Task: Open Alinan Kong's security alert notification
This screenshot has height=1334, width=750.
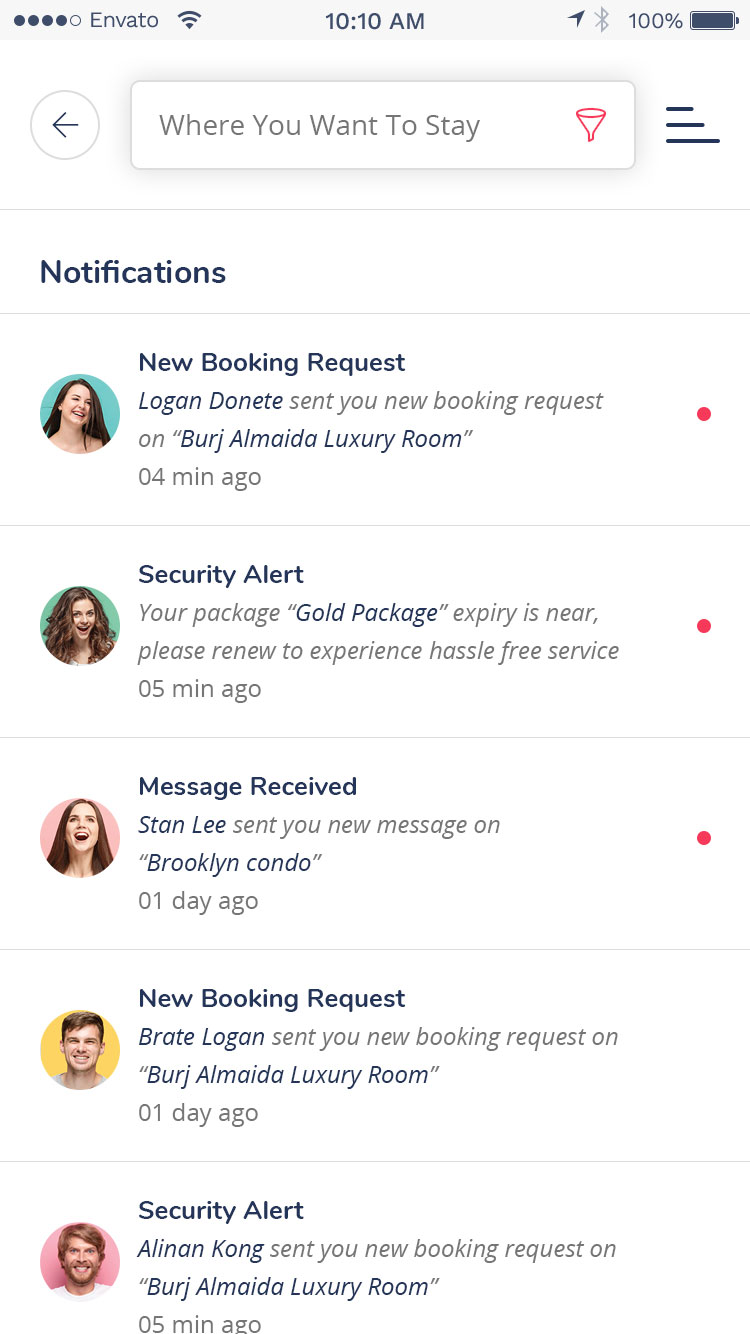Action: click(375, 1248)
